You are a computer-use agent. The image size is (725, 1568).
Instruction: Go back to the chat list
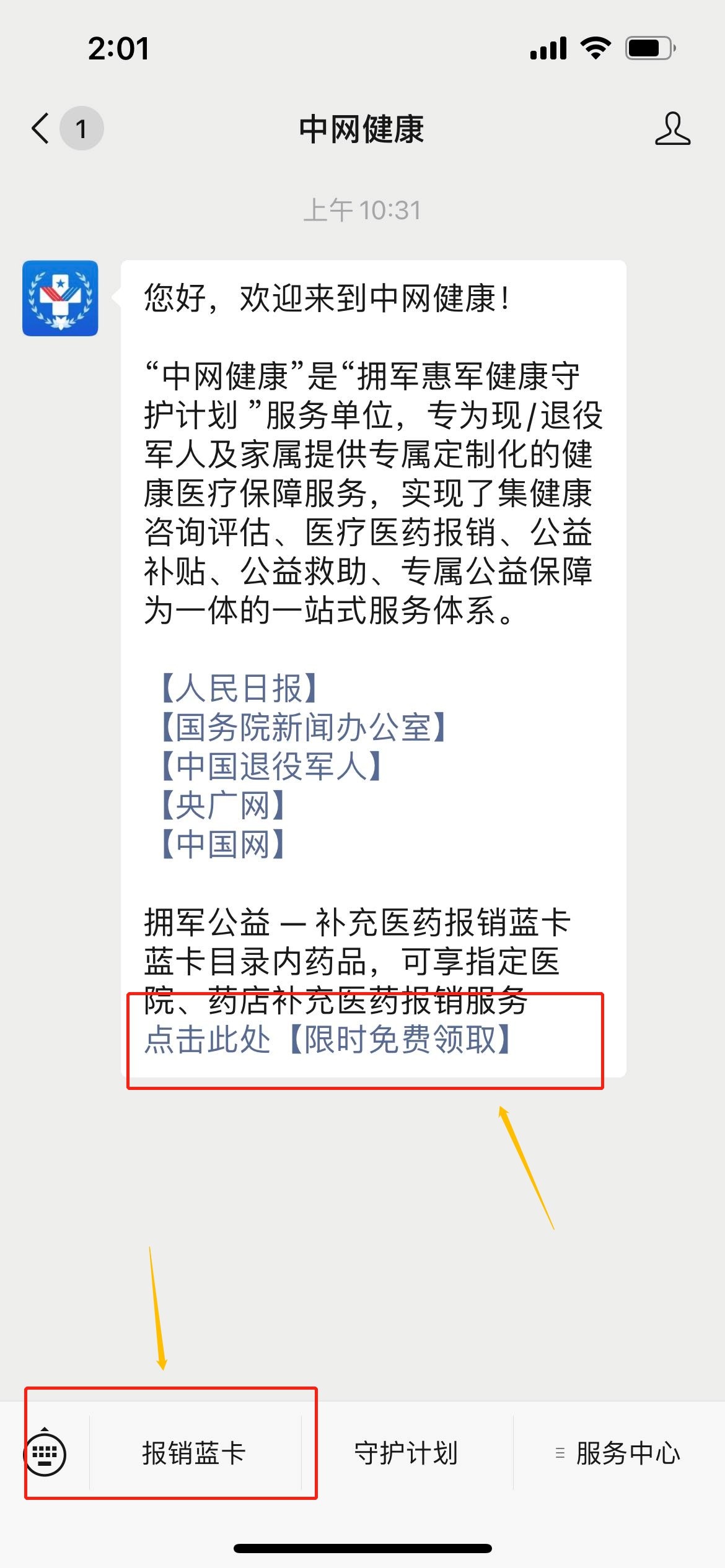pos(41,129)
